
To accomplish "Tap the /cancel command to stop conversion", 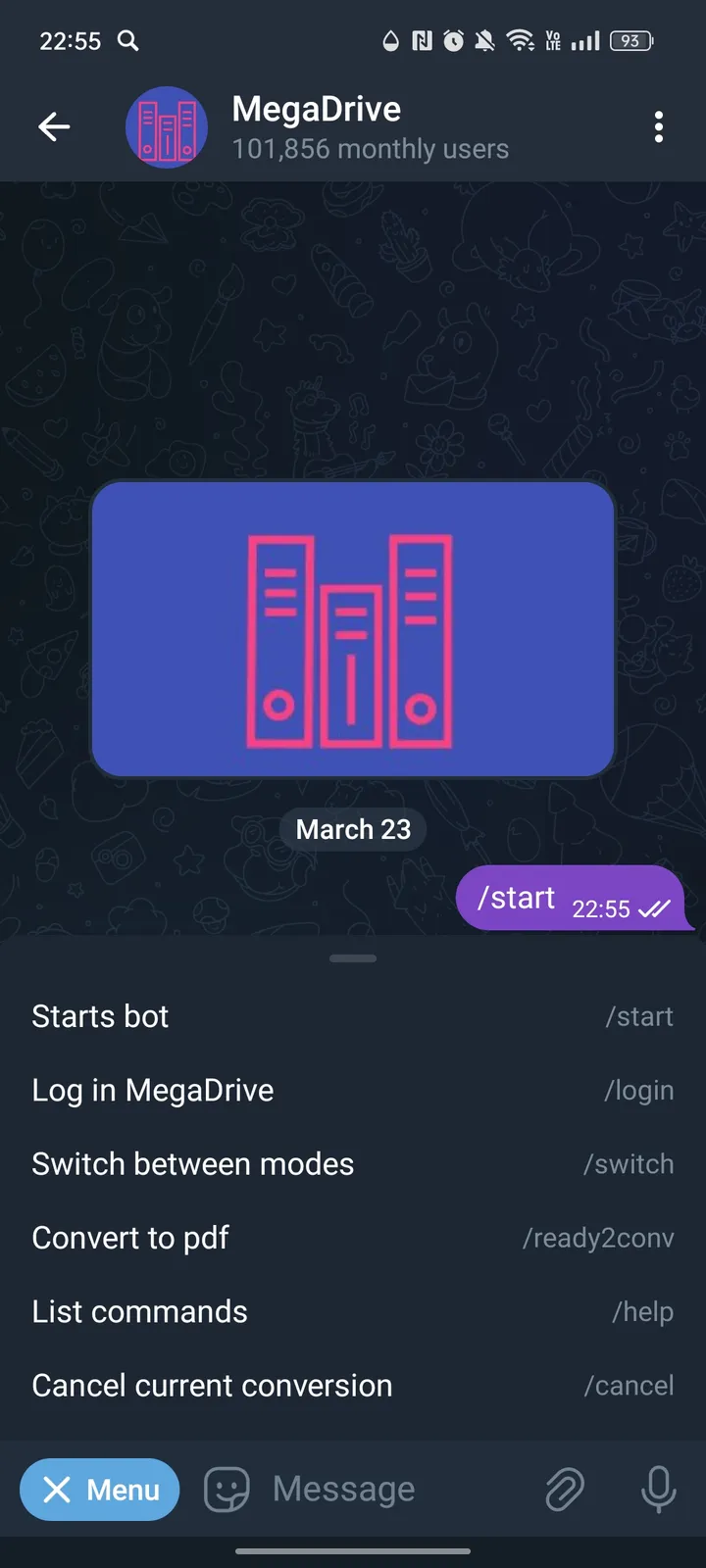I will [x=353, y=1385].
